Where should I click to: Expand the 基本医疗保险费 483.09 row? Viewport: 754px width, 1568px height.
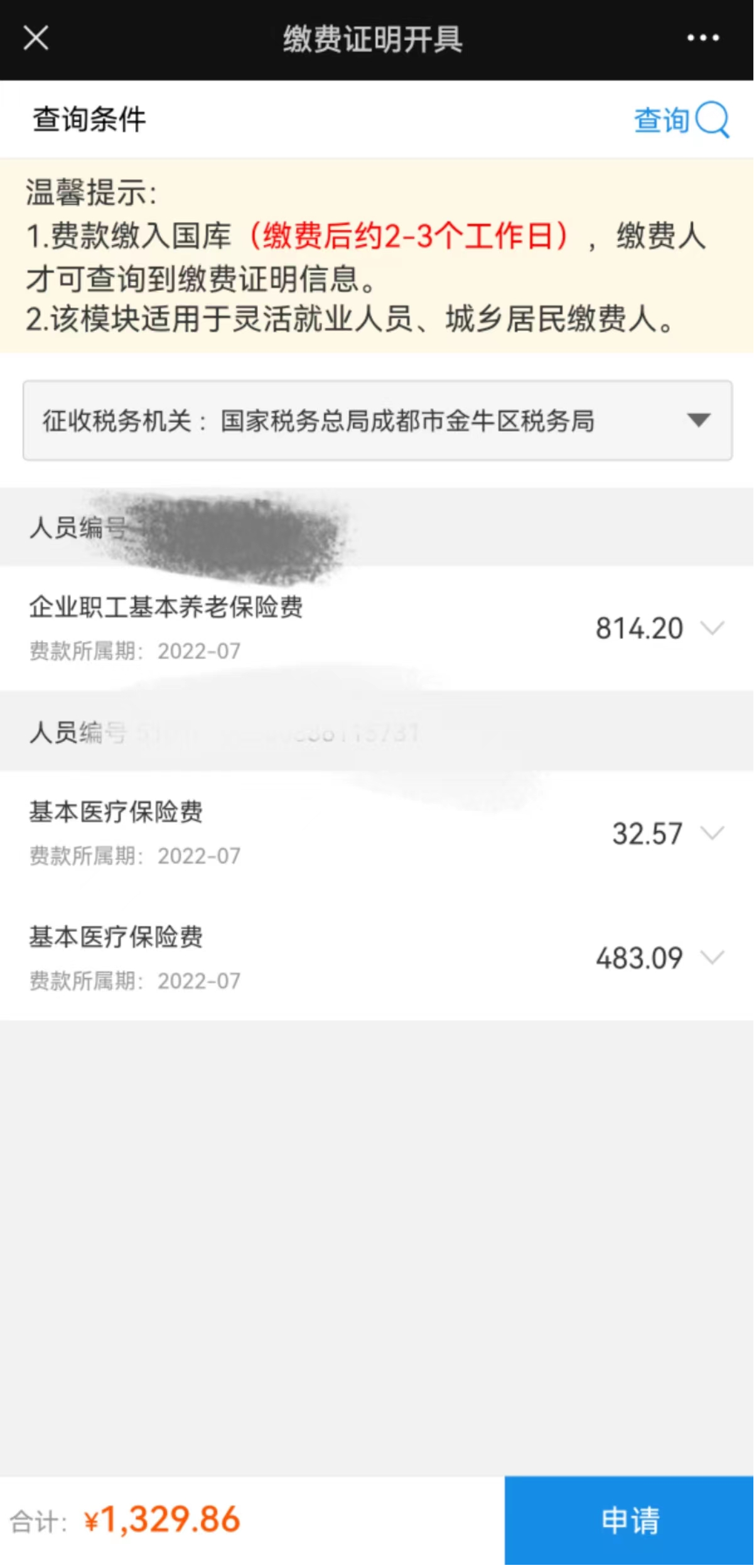point(712,957)
